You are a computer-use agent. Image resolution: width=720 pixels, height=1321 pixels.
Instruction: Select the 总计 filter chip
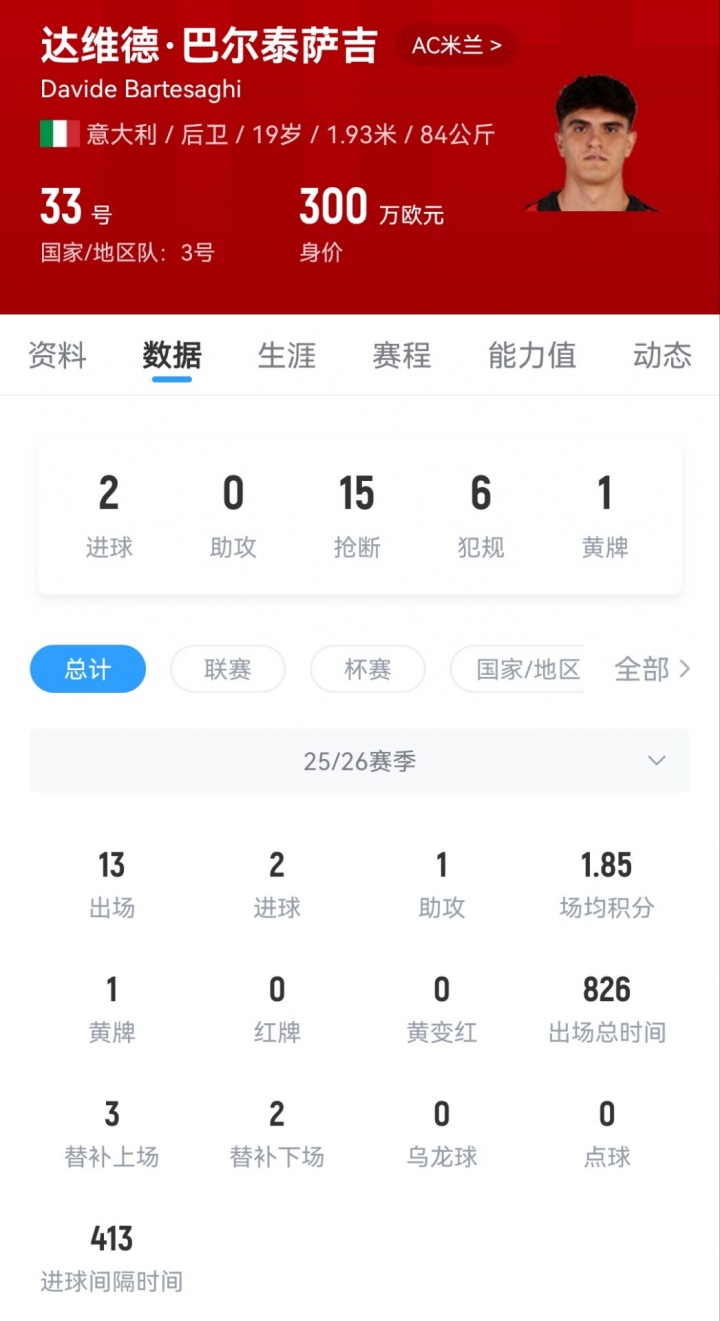pos(88,669)
